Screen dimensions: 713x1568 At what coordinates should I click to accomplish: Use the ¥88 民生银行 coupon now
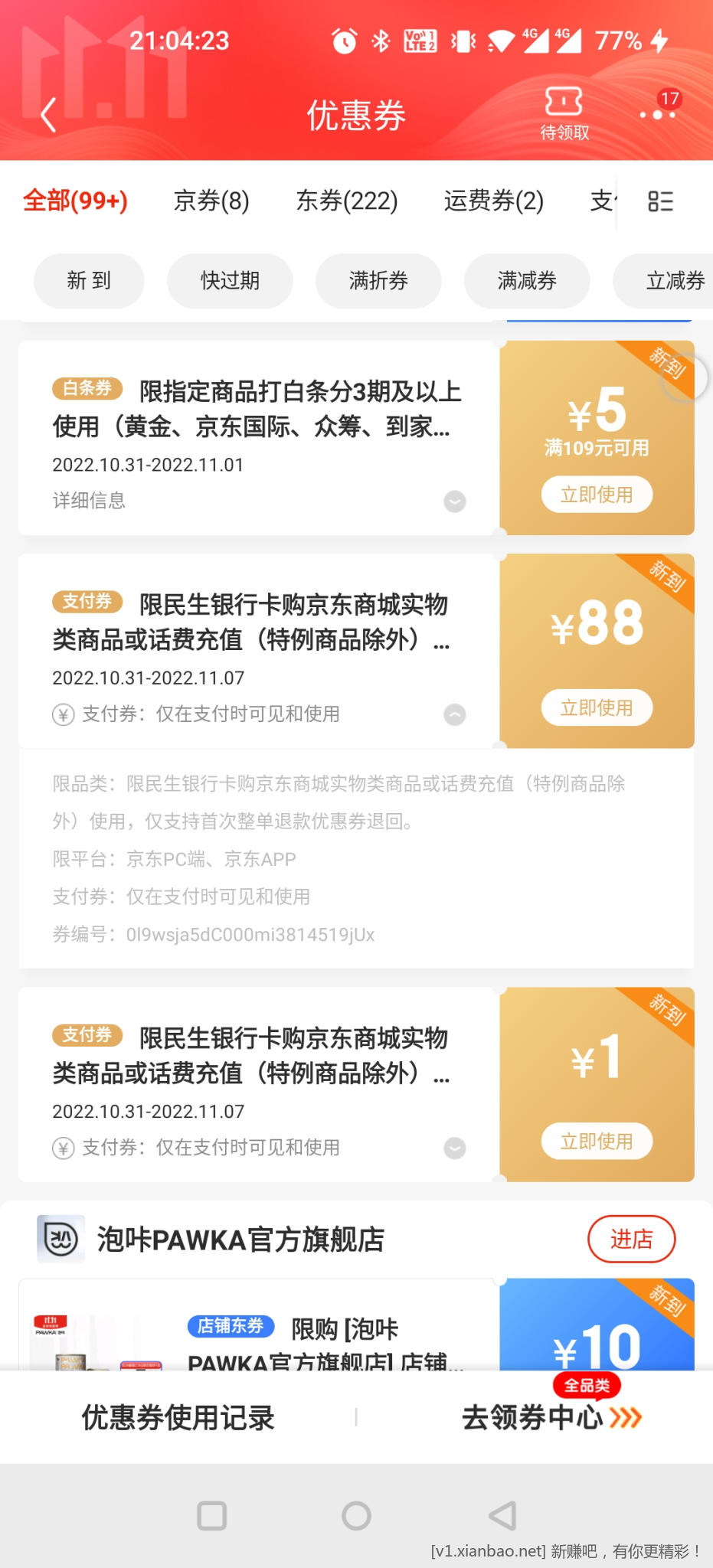[x=597, y=707]
